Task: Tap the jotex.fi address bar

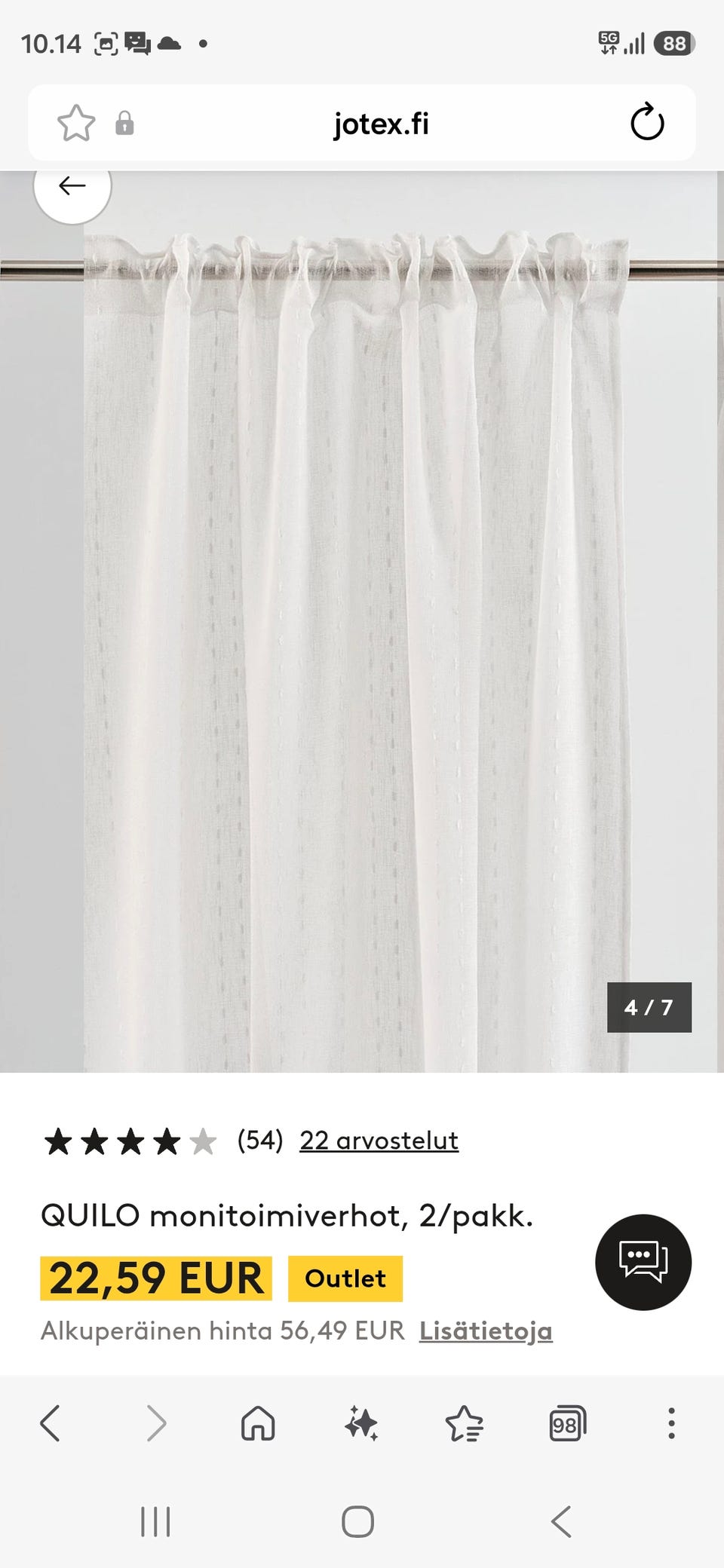Action: click(381, 124)
